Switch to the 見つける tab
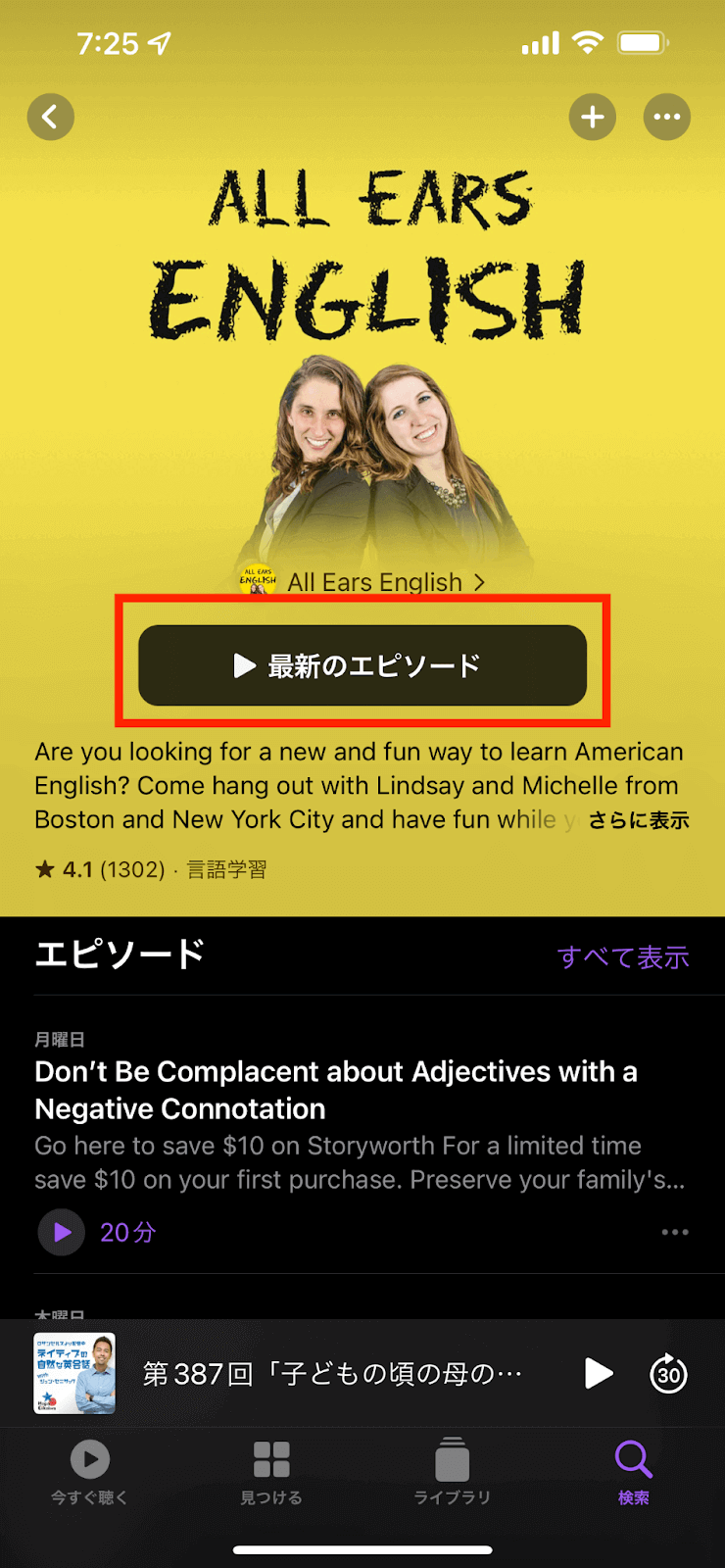 point(271,1472)
